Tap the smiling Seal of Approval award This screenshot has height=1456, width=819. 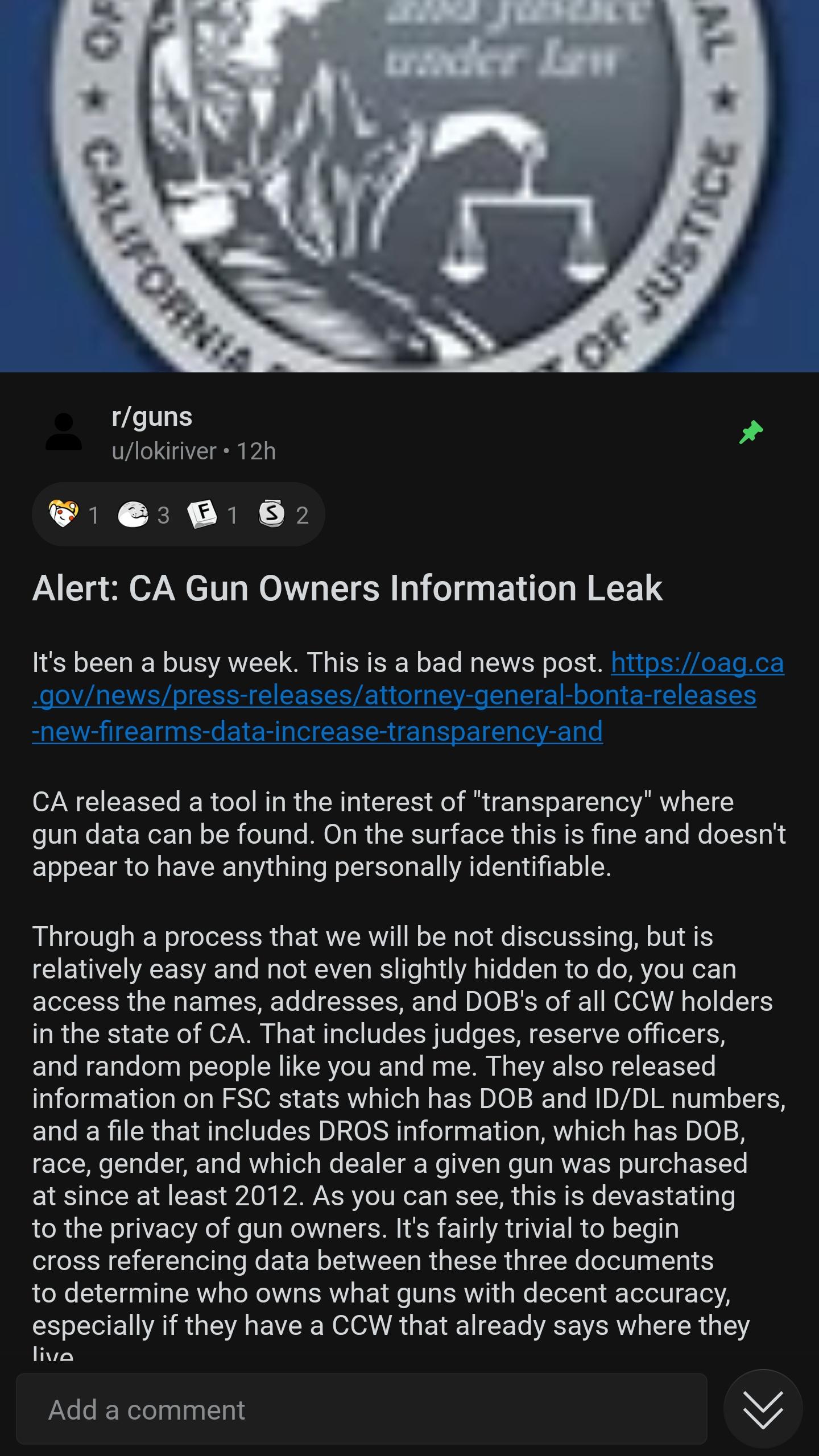tap(134, 513)
